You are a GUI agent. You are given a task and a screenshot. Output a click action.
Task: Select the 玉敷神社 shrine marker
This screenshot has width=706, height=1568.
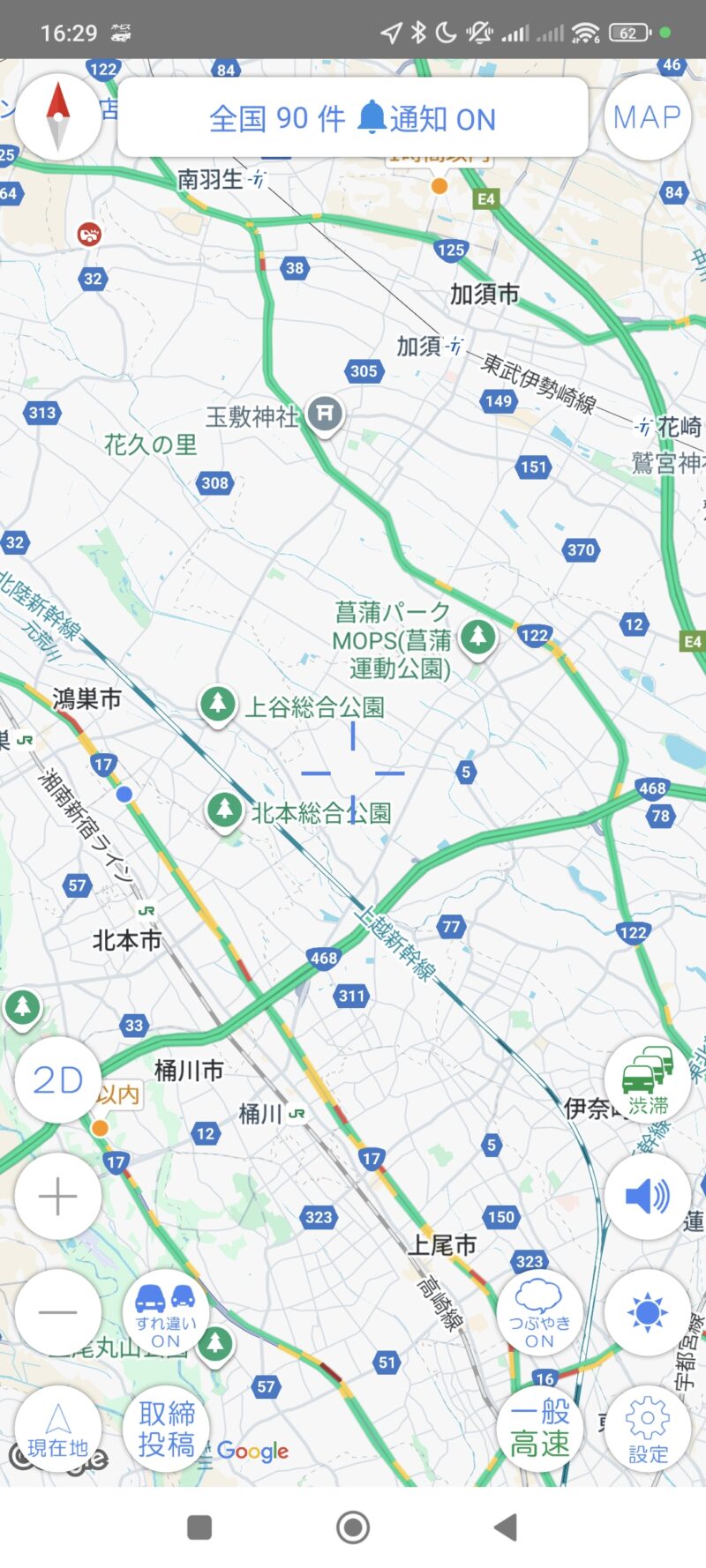click(x=325, y=413)
